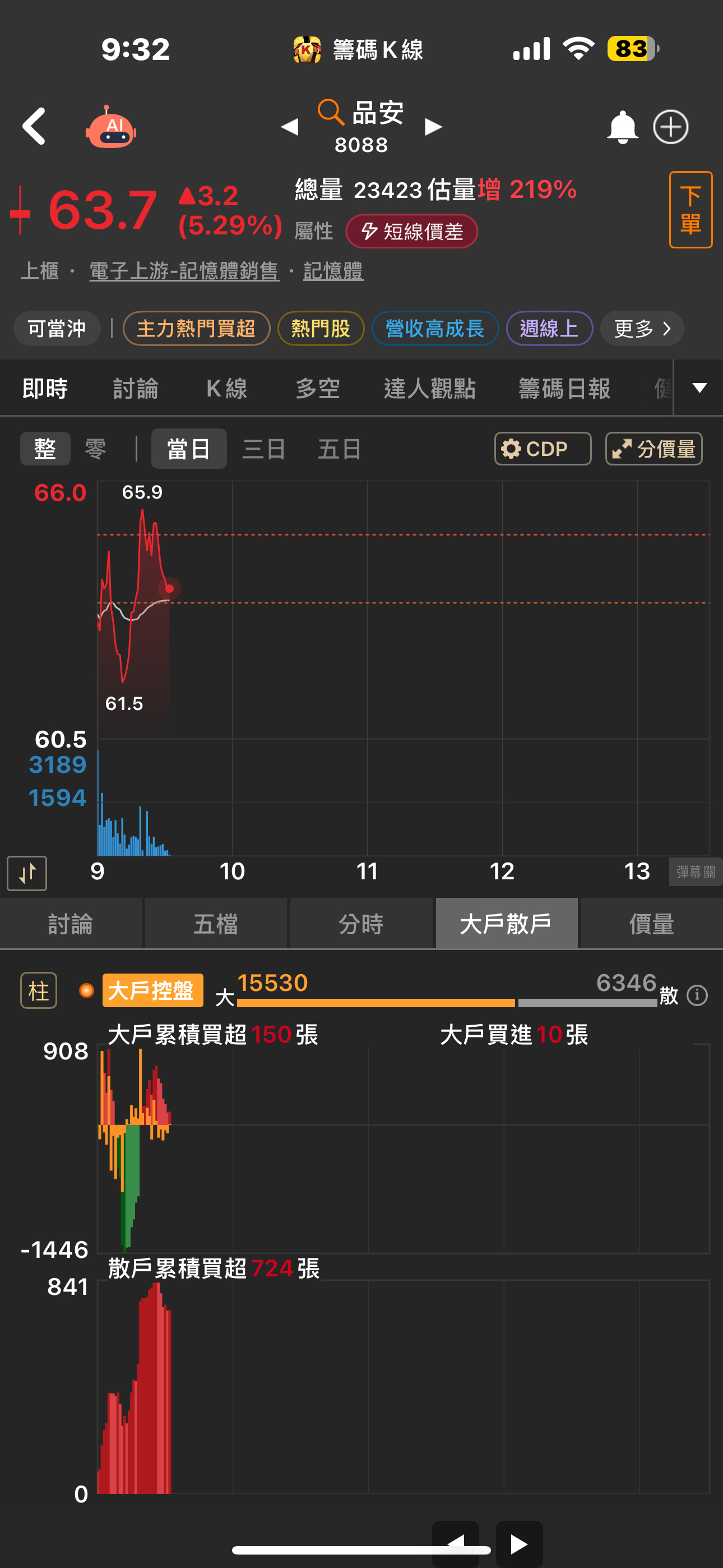The height and width of the screenshot is (1568, 723).
Task: Show info about 大戶散戶 ratio
Action: point(697,996)
